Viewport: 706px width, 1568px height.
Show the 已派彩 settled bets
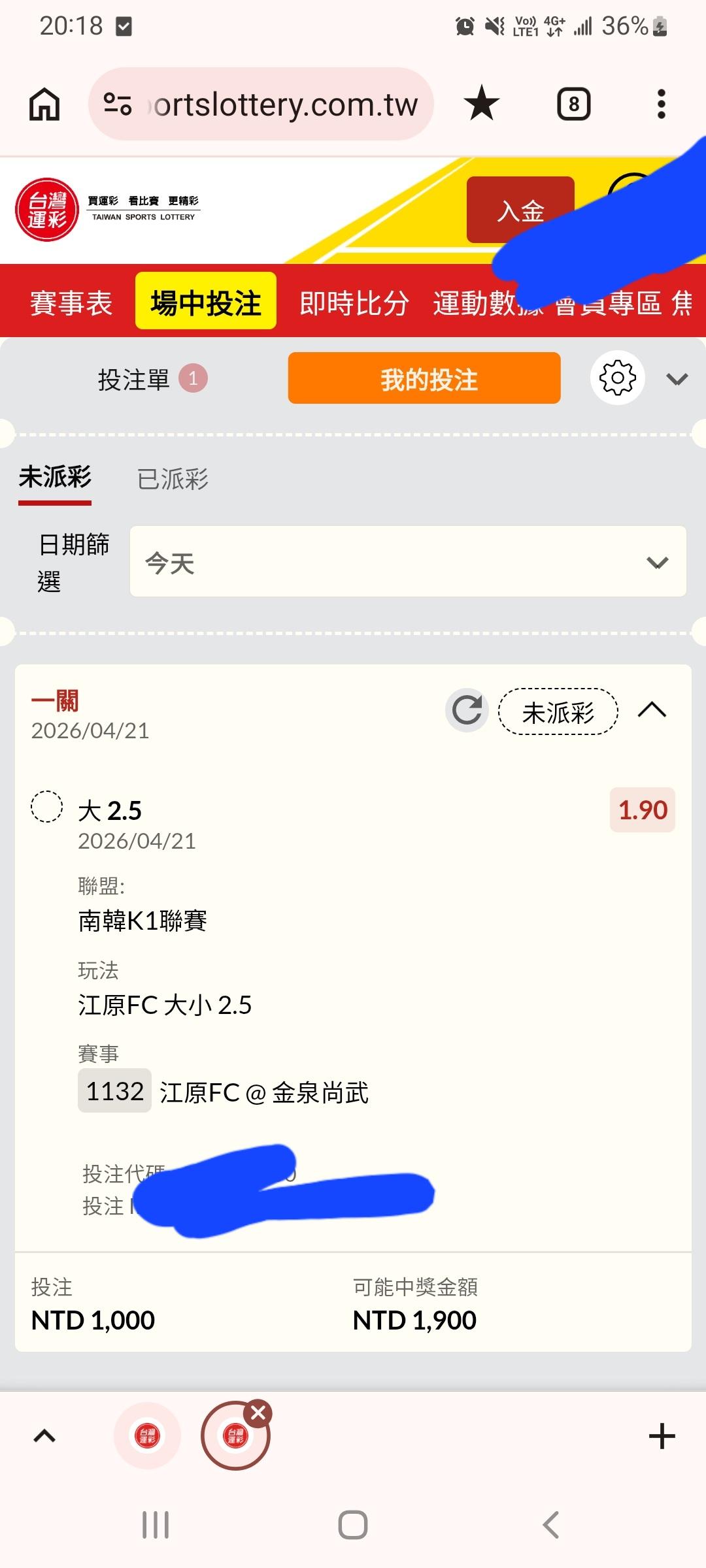[x=173, y=479]
